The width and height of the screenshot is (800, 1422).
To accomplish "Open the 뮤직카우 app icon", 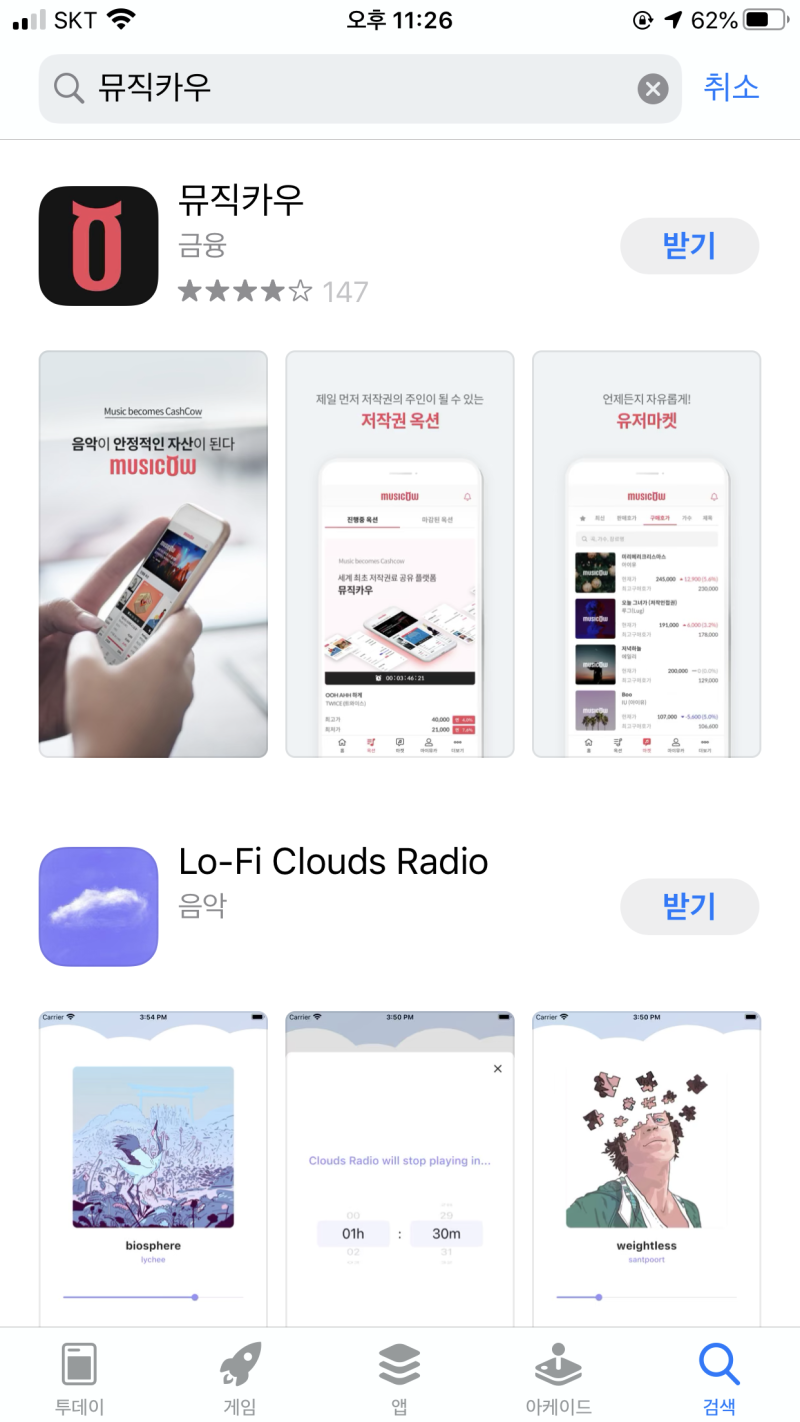I will (98, 246).
